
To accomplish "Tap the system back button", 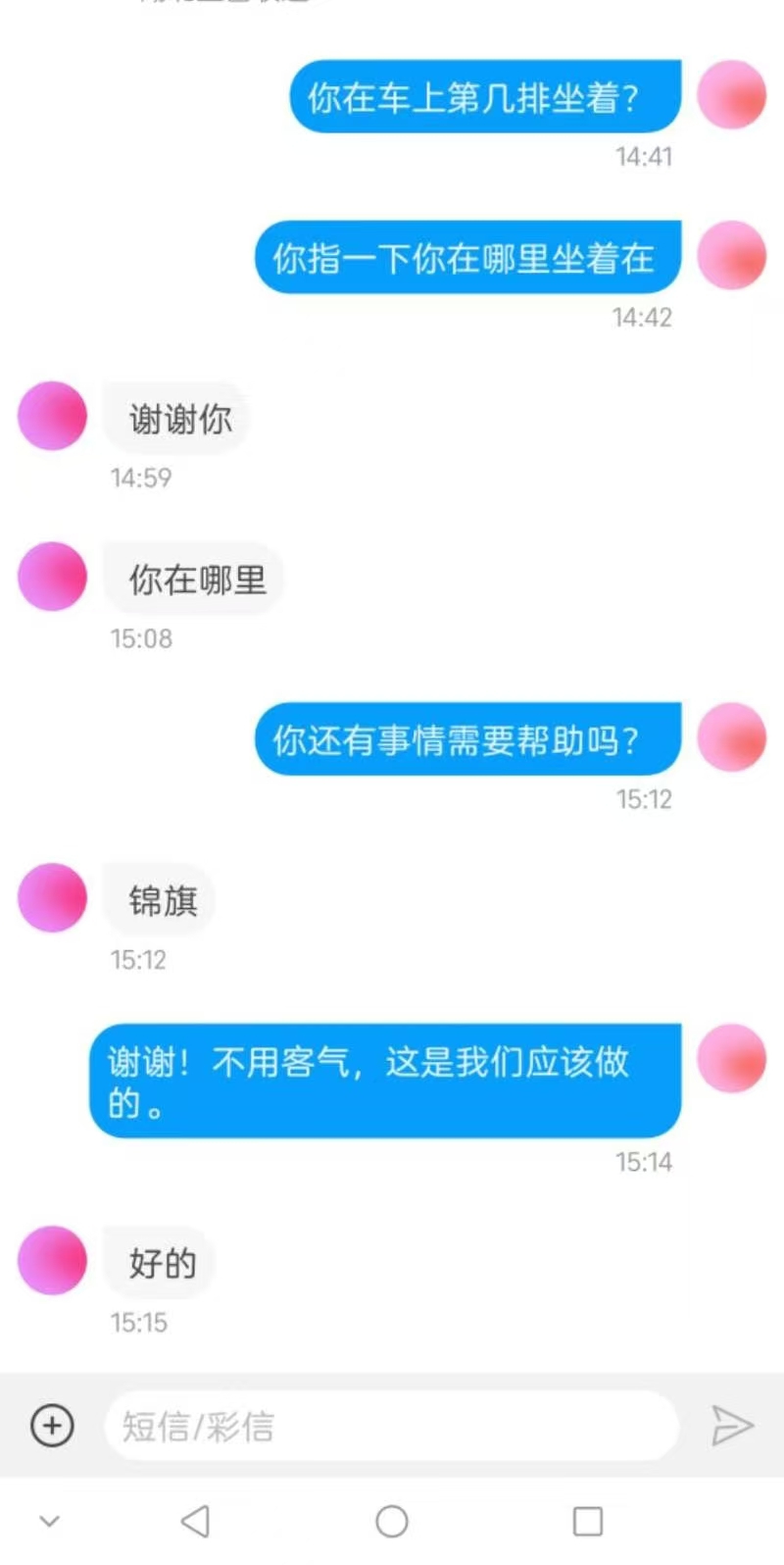I will pyautogui.click(x=196, y=1521).
